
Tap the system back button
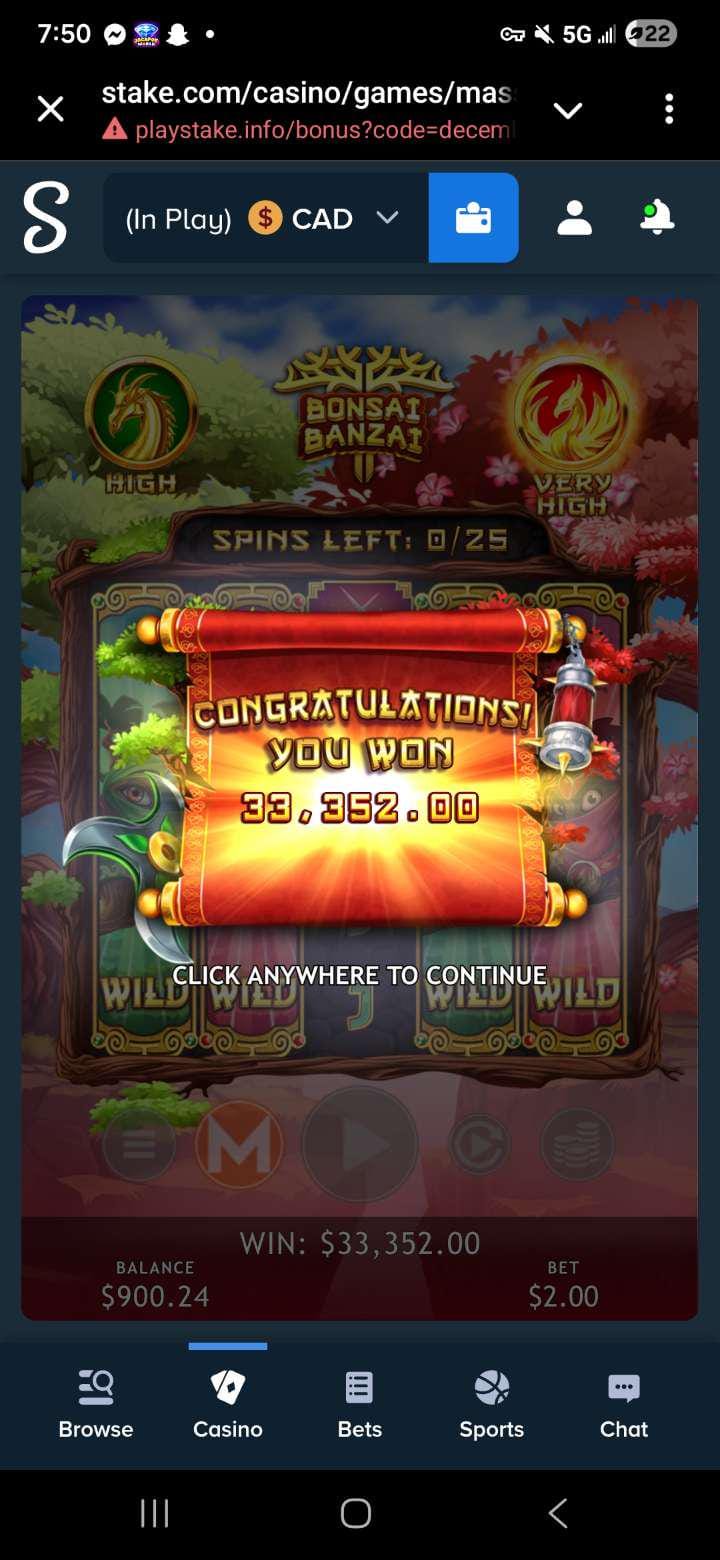tap(558, 1513)
